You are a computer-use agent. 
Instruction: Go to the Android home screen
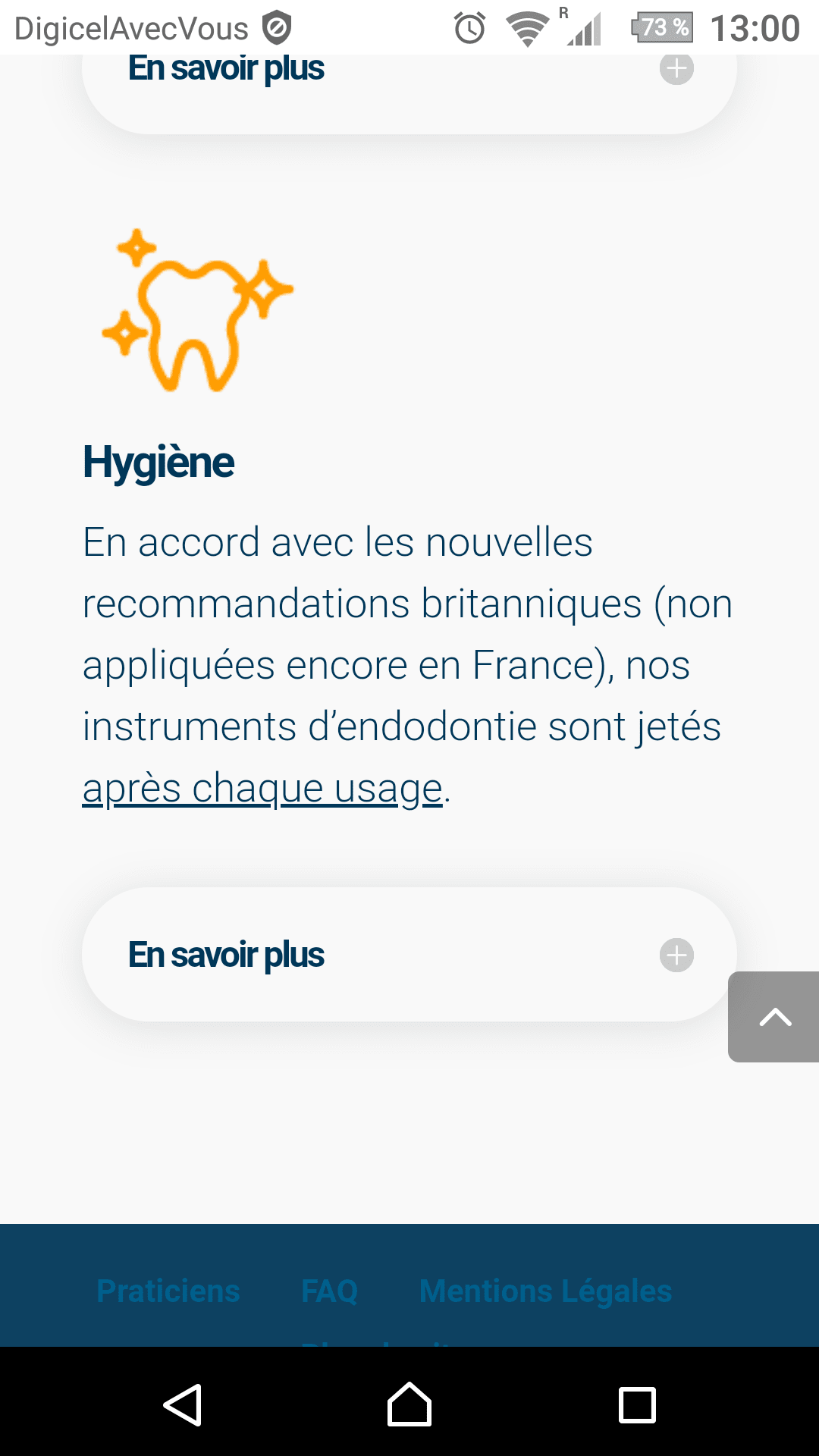409,1404
